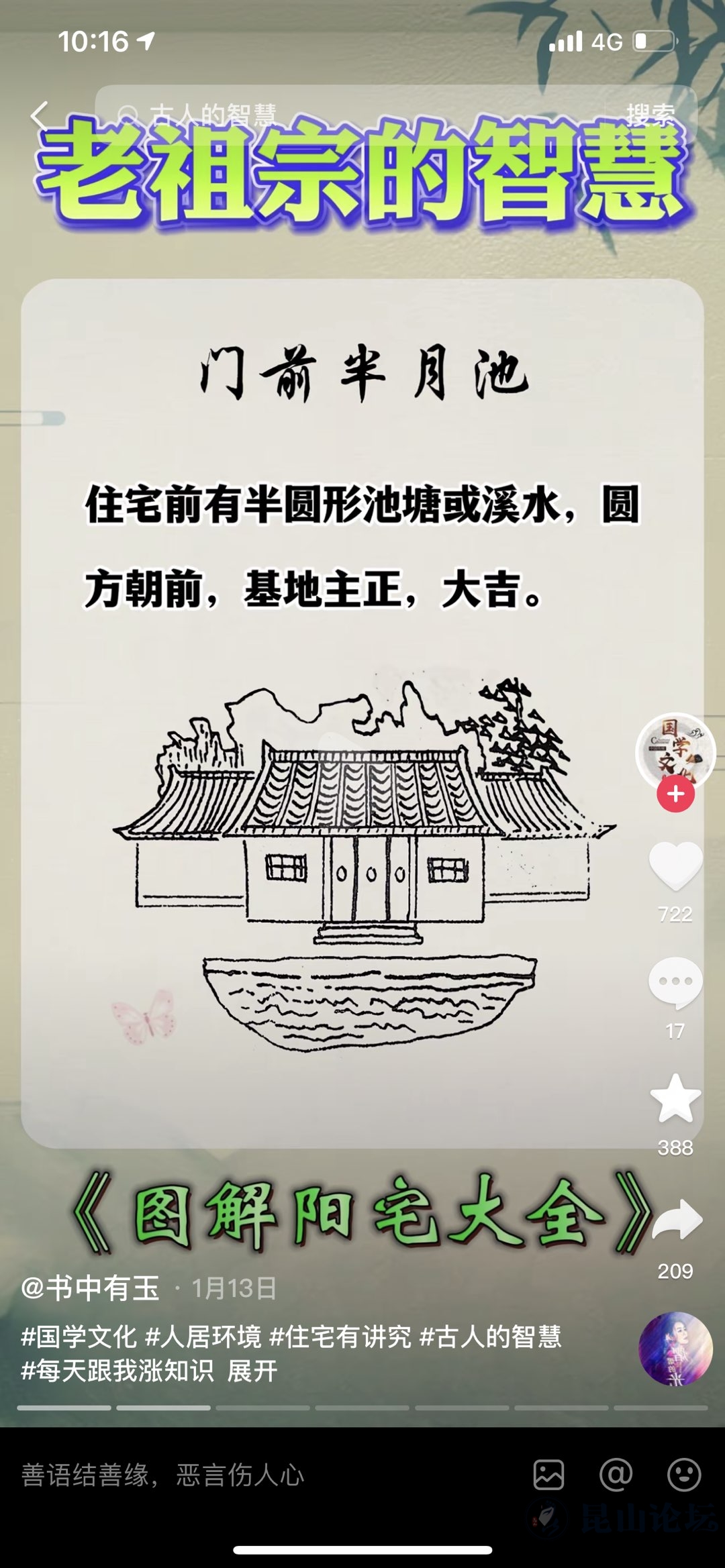This screenshot has height=1568, width=725.
Task: Expand the caption with 展开
Action: click(x=252, y=1370)
